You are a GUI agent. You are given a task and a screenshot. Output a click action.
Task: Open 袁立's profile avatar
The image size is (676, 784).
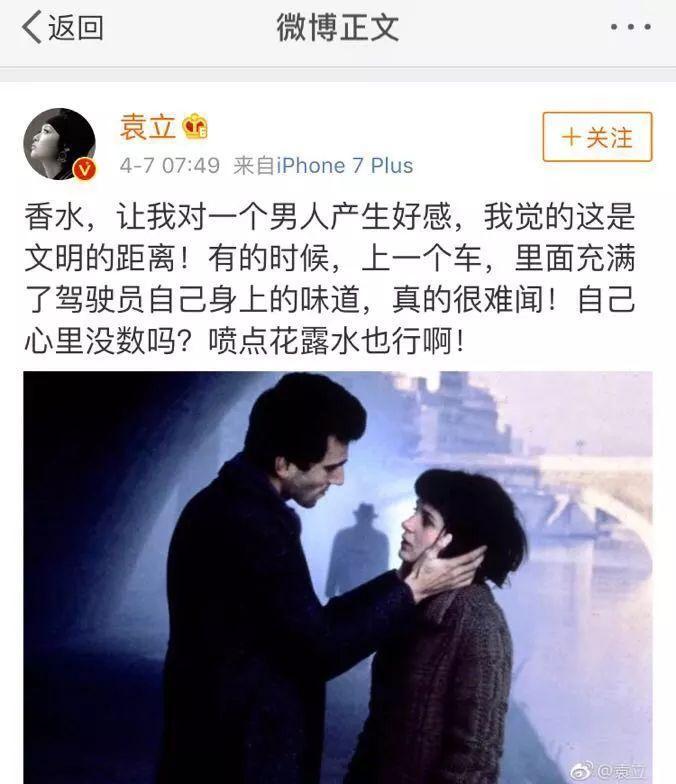coord(59,144)
